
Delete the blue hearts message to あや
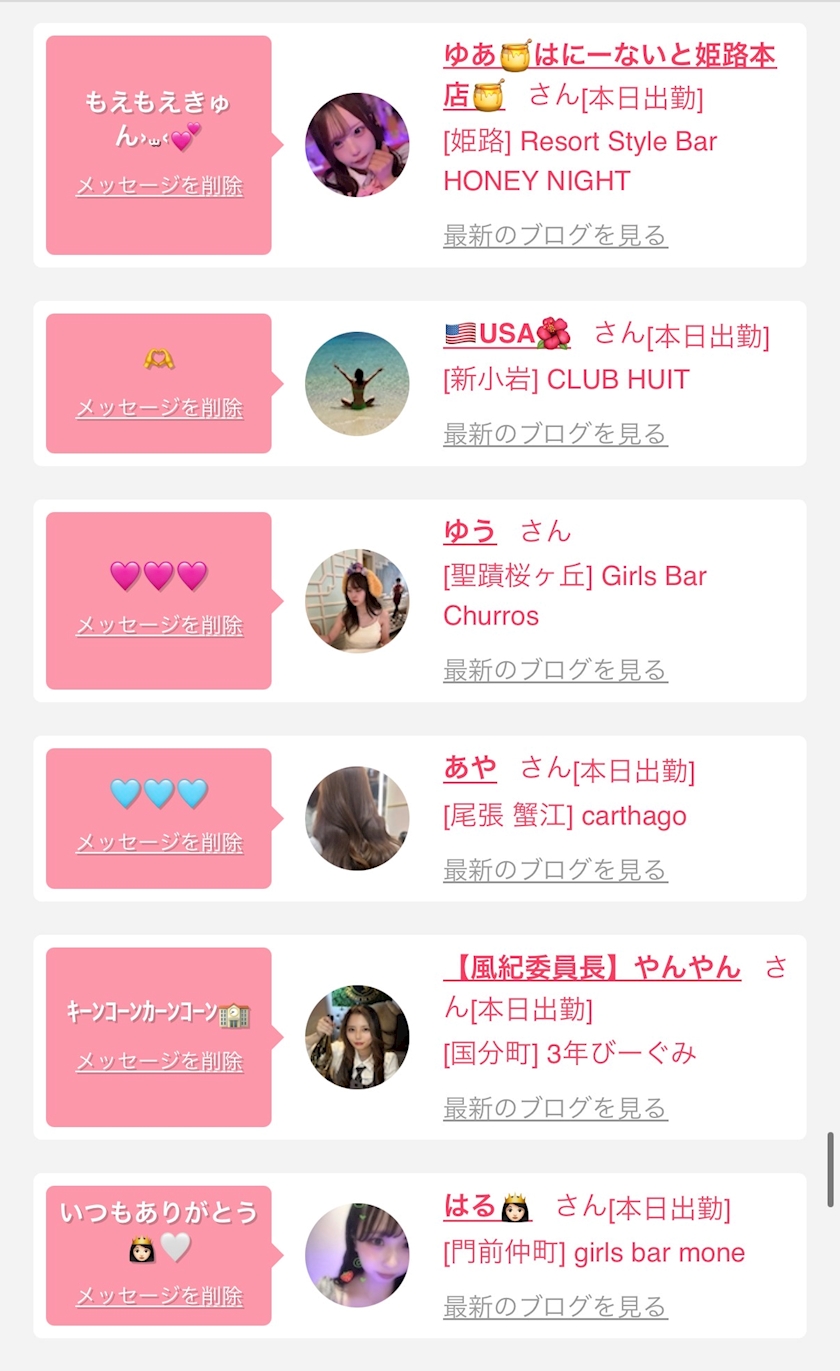159,843
